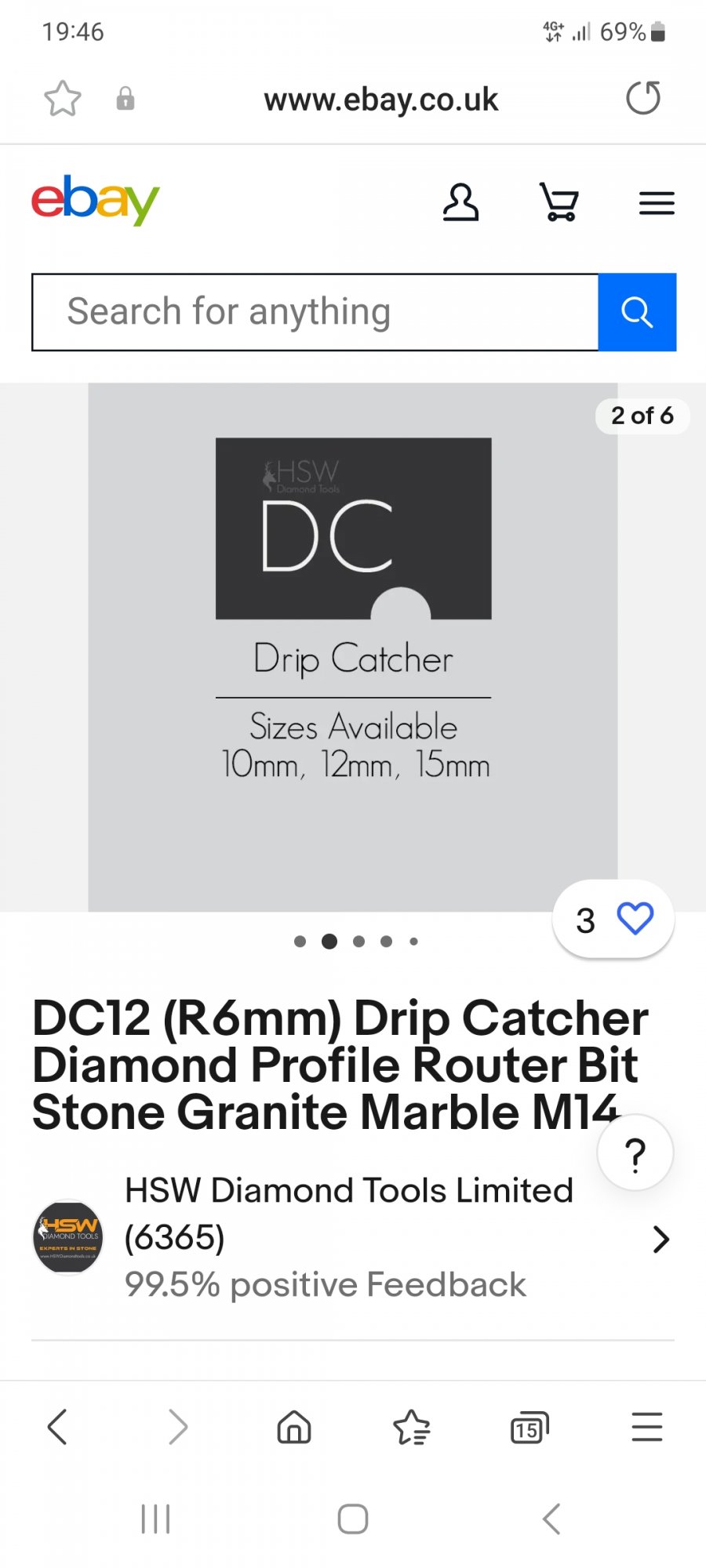Go to the eBay homepage via logo
This screenshot has width=706, height=1568.
[95, 201]
